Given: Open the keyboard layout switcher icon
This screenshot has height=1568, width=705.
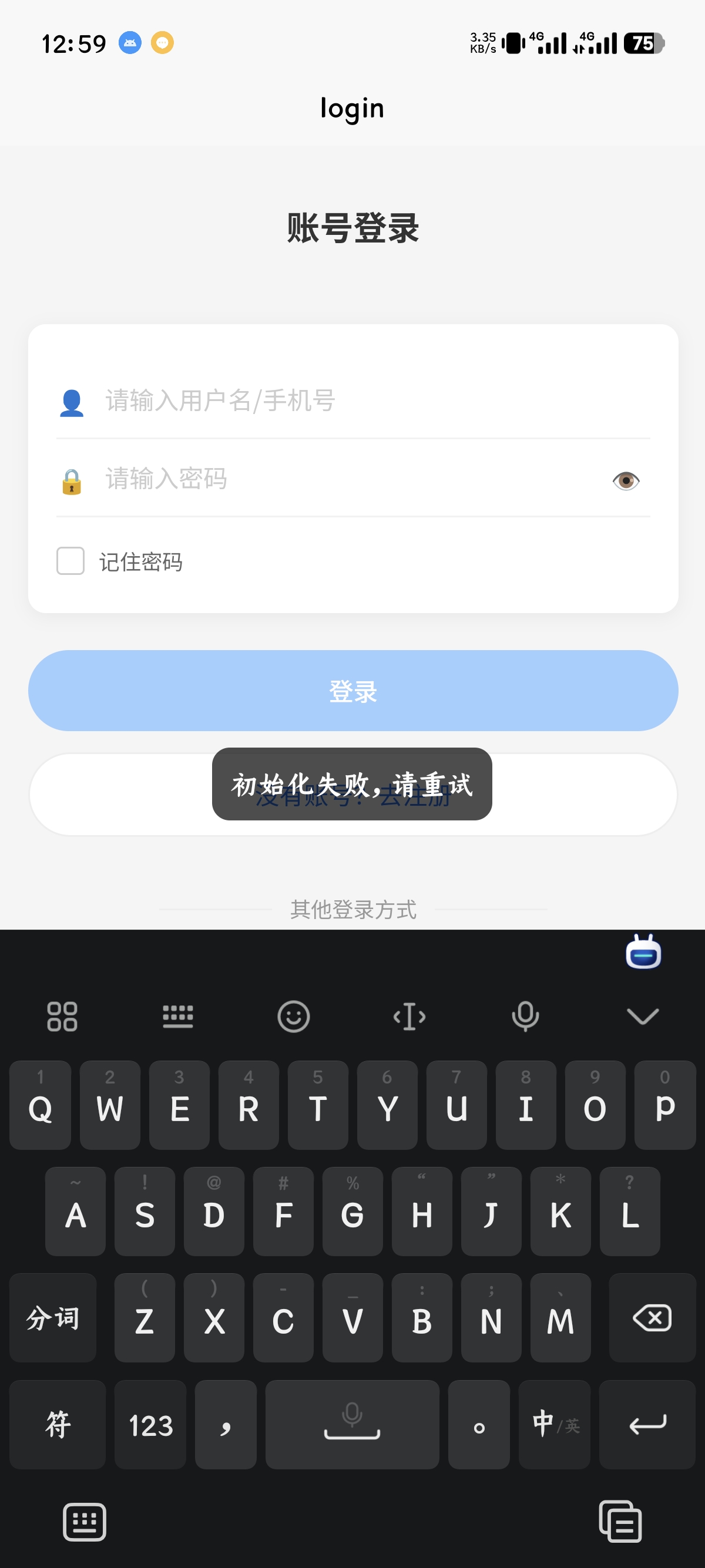Looking at the screenshot, I should (x=178, y=1017).
